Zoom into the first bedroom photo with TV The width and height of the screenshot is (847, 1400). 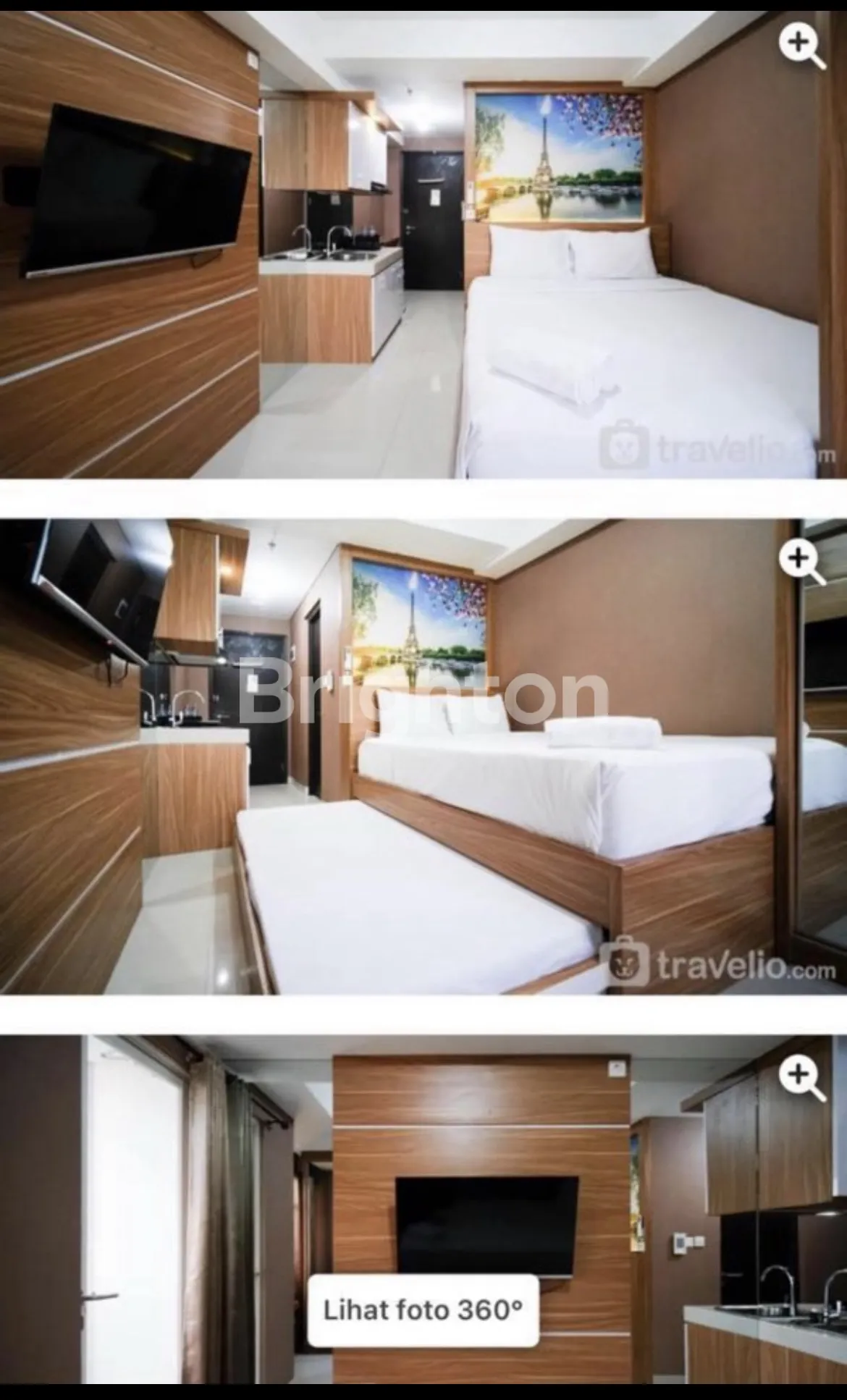801,46
